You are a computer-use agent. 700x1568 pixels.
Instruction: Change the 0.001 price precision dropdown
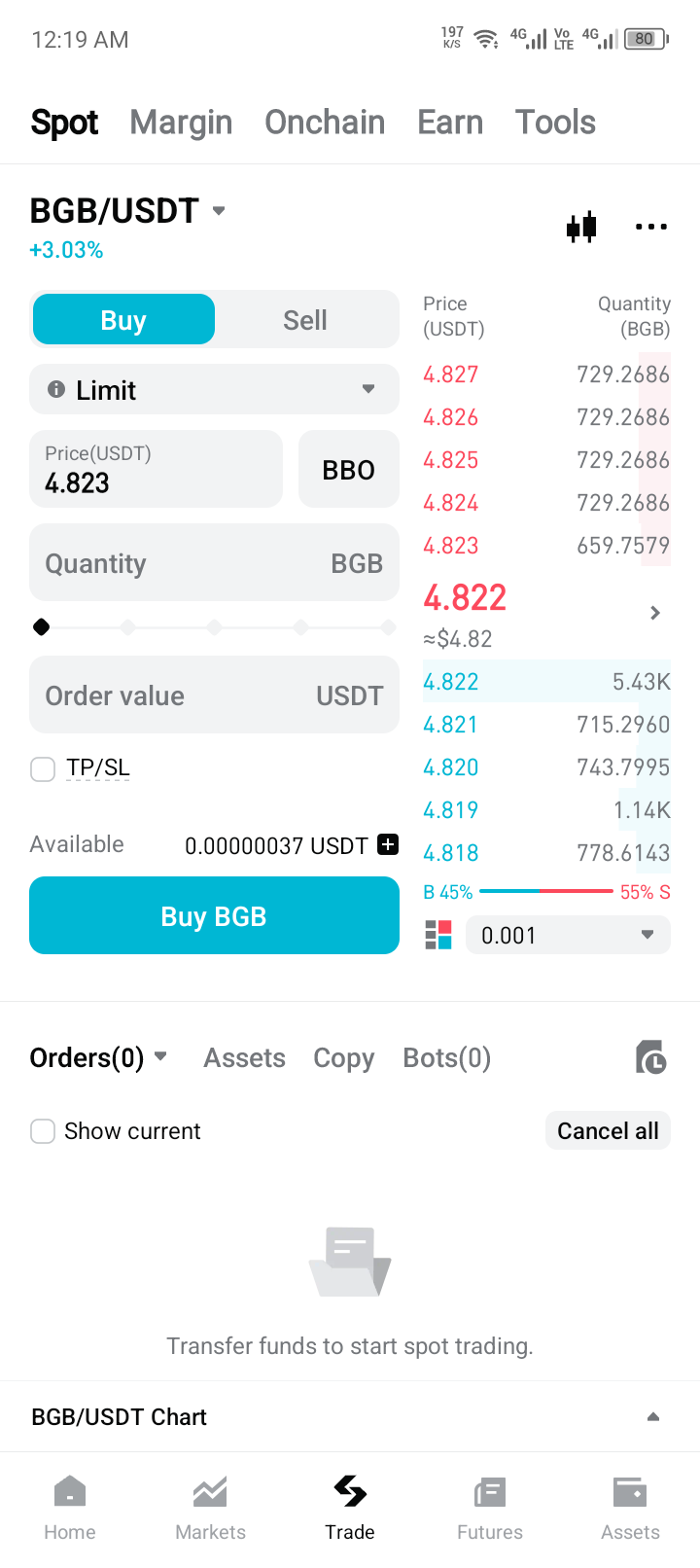(x=568, y=936)
